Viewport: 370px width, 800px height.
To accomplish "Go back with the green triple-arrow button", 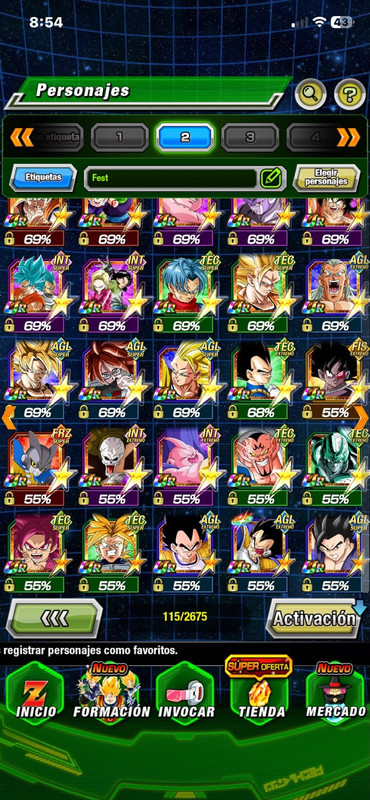I will point(54,618).
